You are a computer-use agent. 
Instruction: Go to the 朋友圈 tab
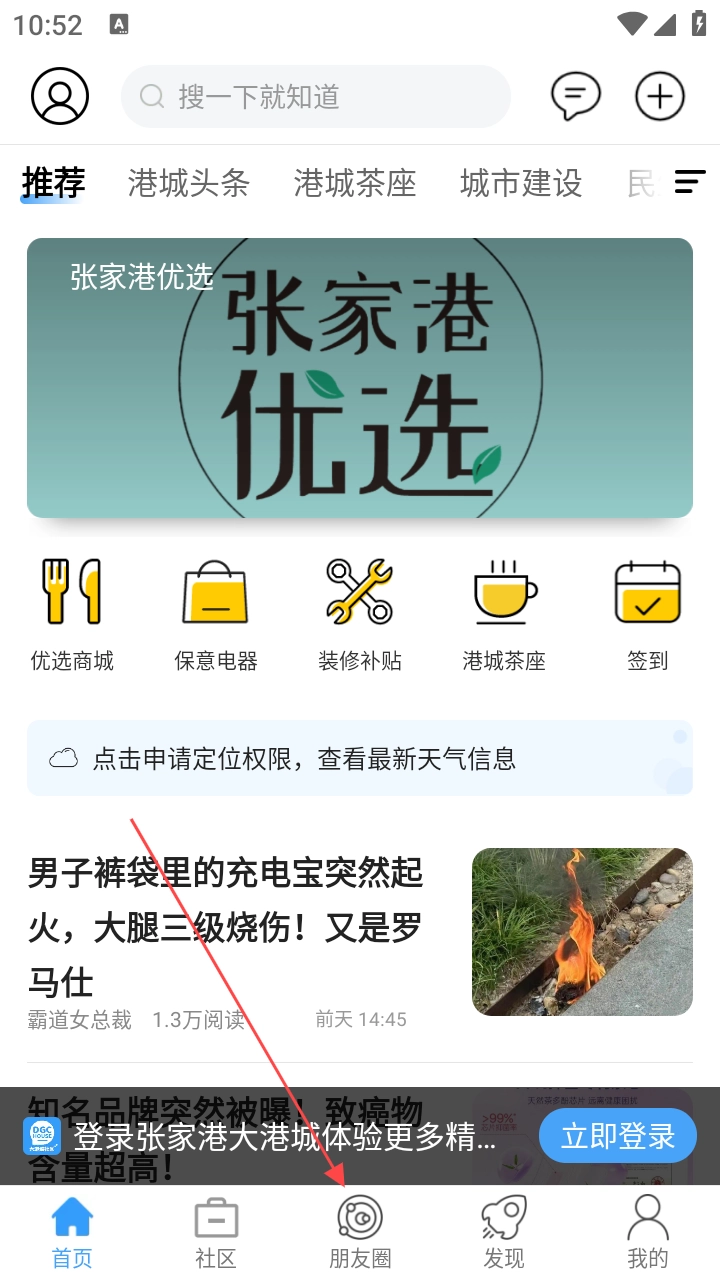(x=360, y=1233)
